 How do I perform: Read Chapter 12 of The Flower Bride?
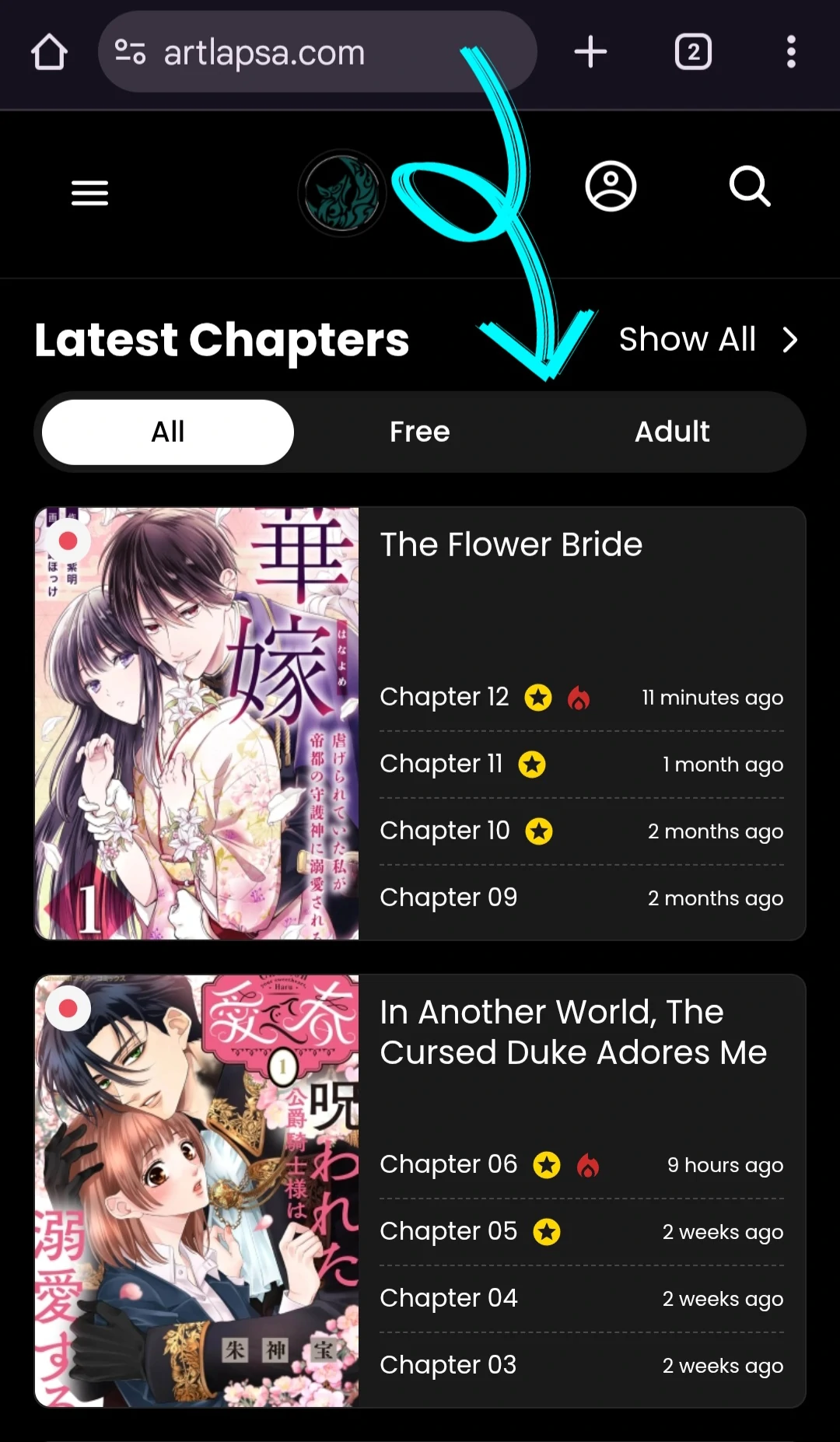tap(444, 697)
